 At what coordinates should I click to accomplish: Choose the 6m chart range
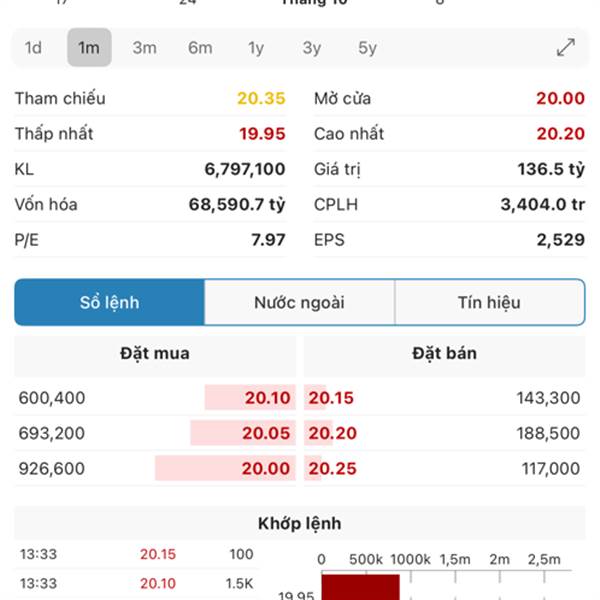click(x=200, y=48)
